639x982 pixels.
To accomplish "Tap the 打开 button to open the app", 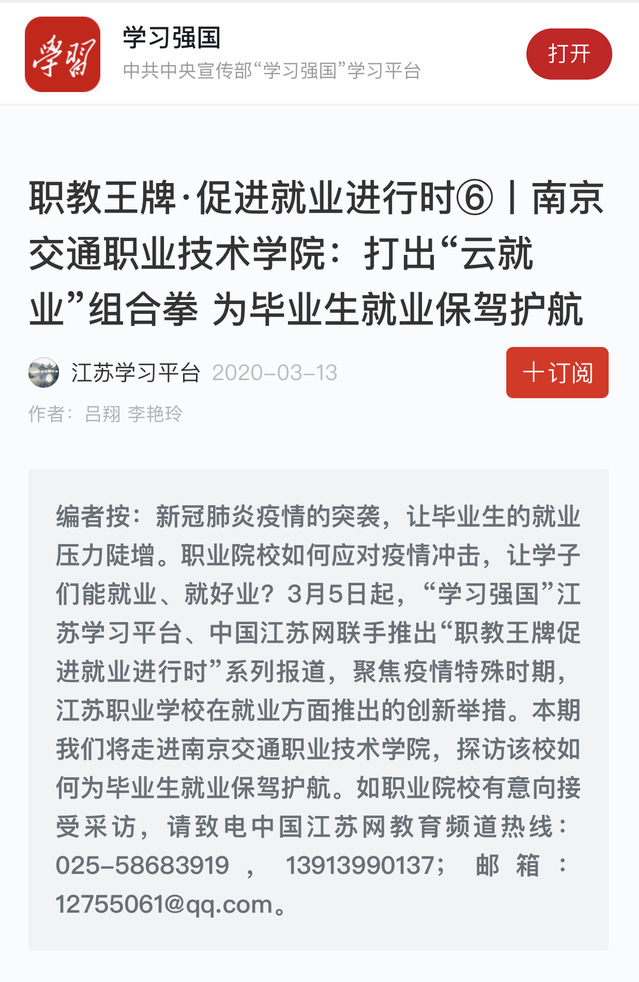I will pyautogui.click(x=568, y=54).
